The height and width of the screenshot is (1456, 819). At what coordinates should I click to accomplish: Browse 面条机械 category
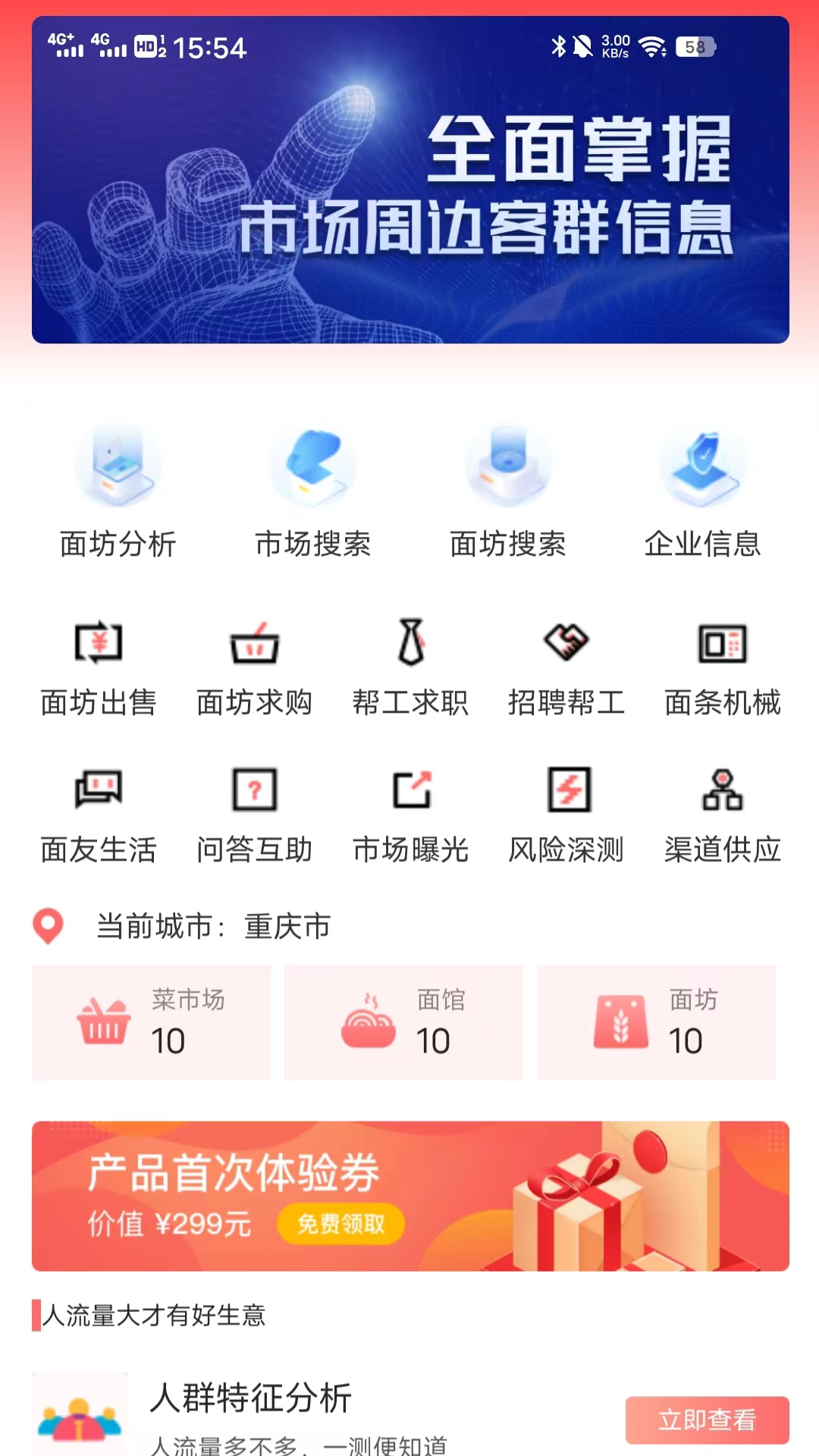click(x=722, y=668)
